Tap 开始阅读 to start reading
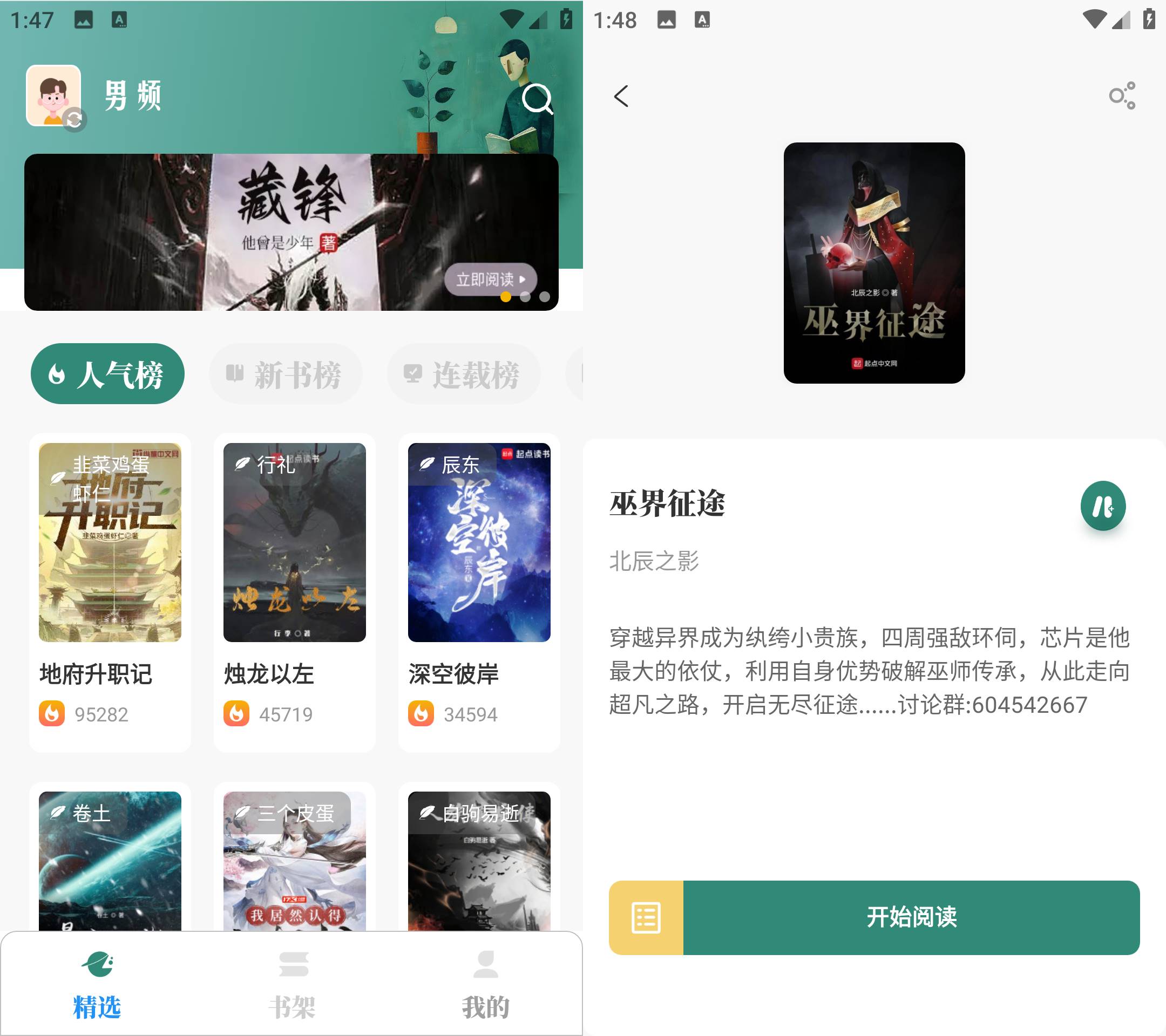The height and width of the screenshot is (1036, 1166). (x=911, y=917)
